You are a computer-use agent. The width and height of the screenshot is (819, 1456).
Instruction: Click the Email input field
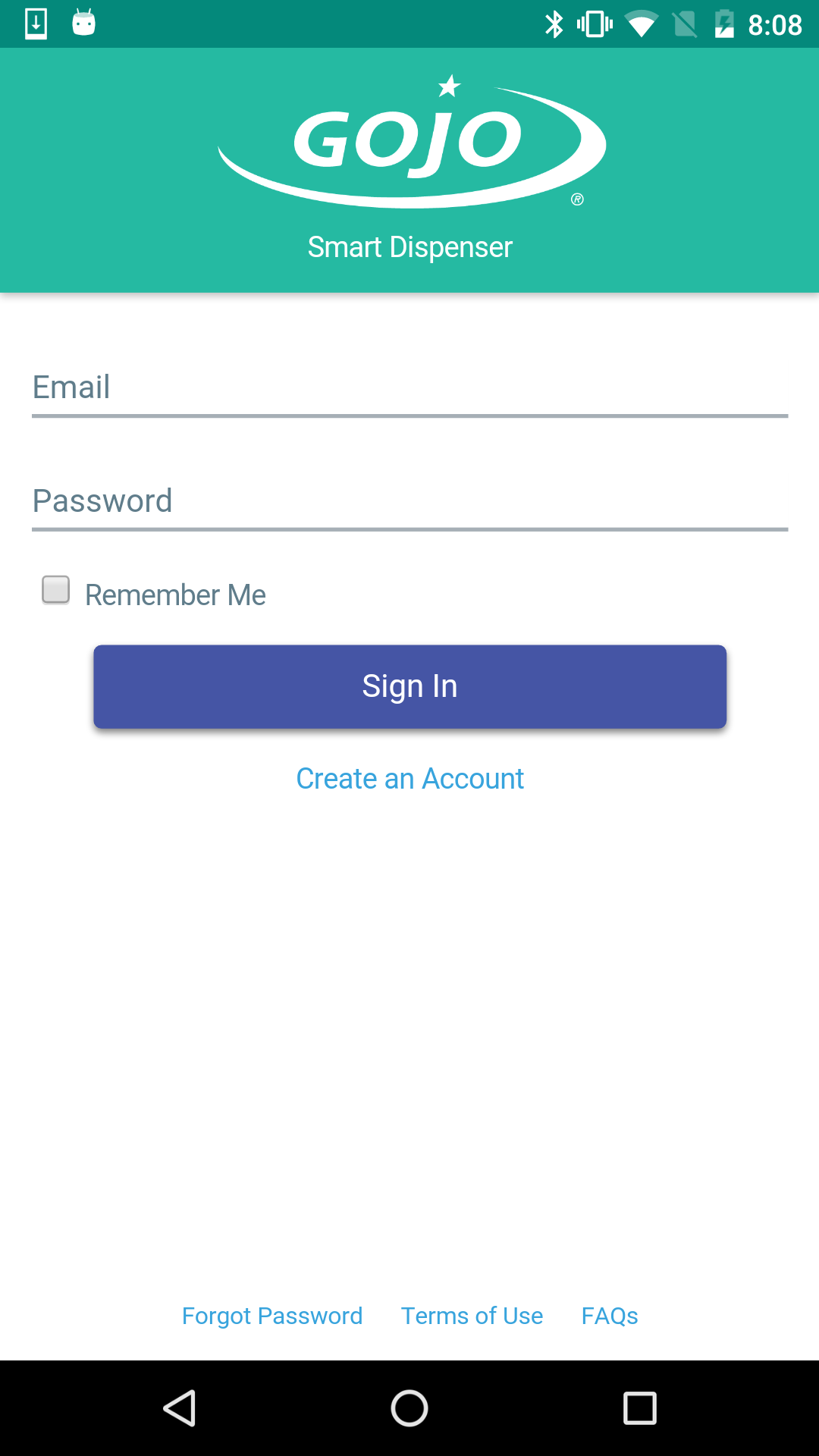point(409,388)
